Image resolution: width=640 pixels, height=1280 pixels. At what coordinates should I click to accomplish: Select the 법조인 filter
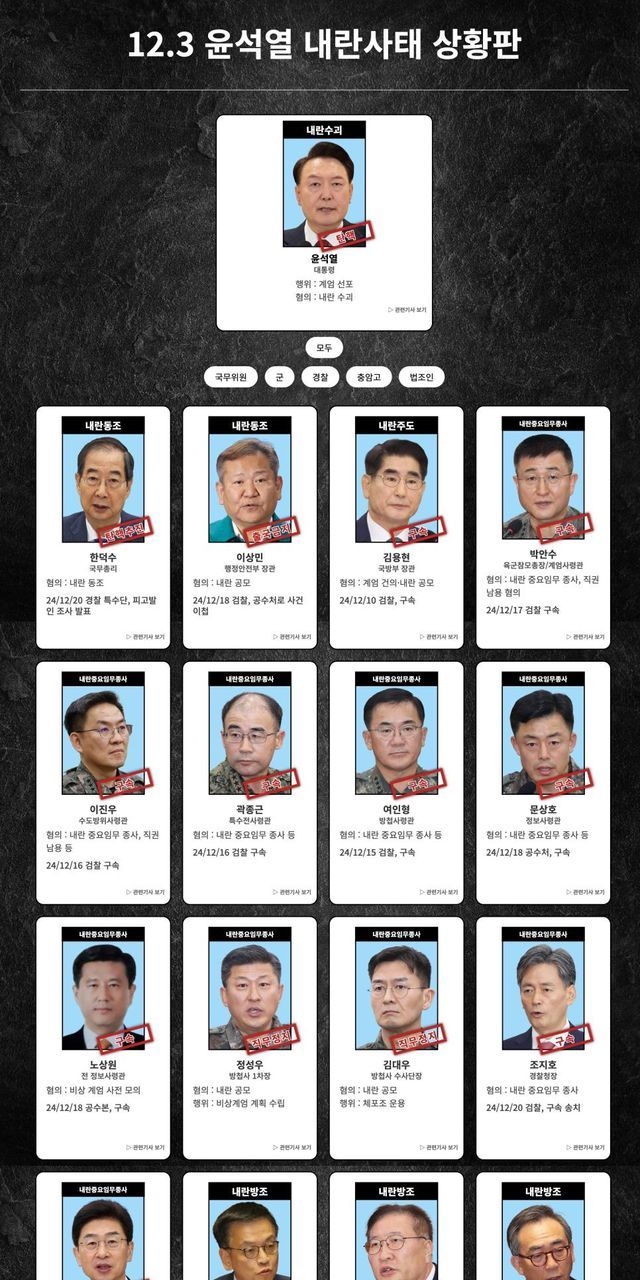(421, 377)
